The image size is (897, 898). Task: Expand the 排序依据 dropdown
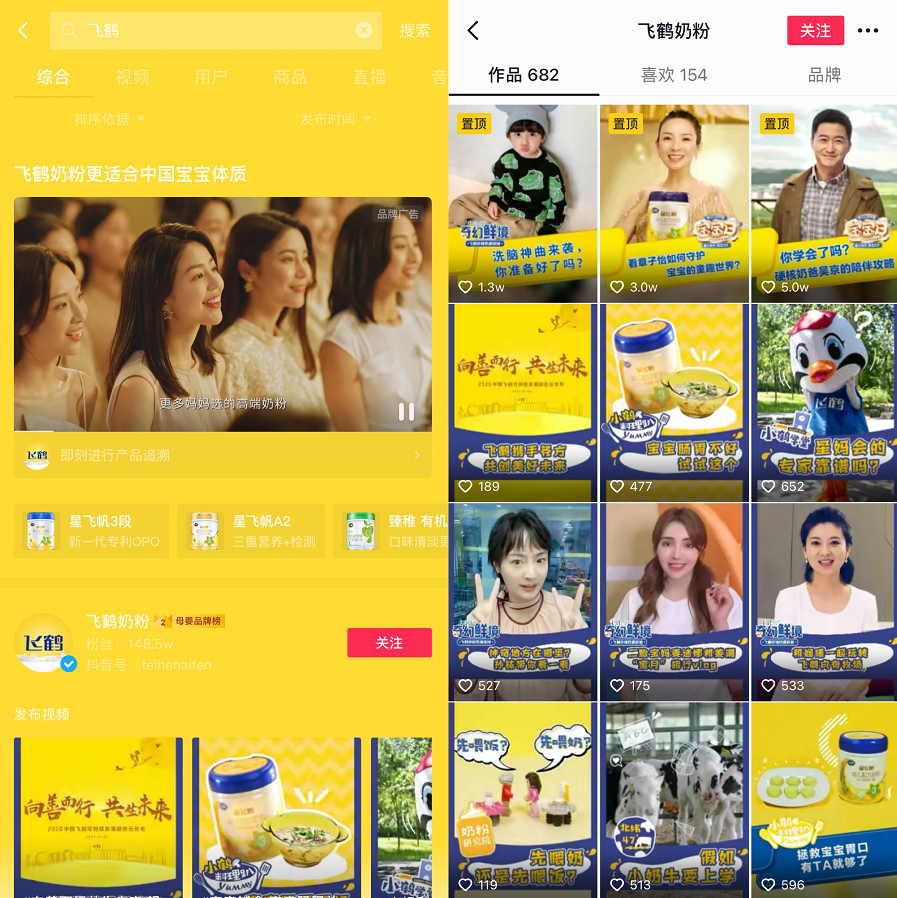[109, 119]
